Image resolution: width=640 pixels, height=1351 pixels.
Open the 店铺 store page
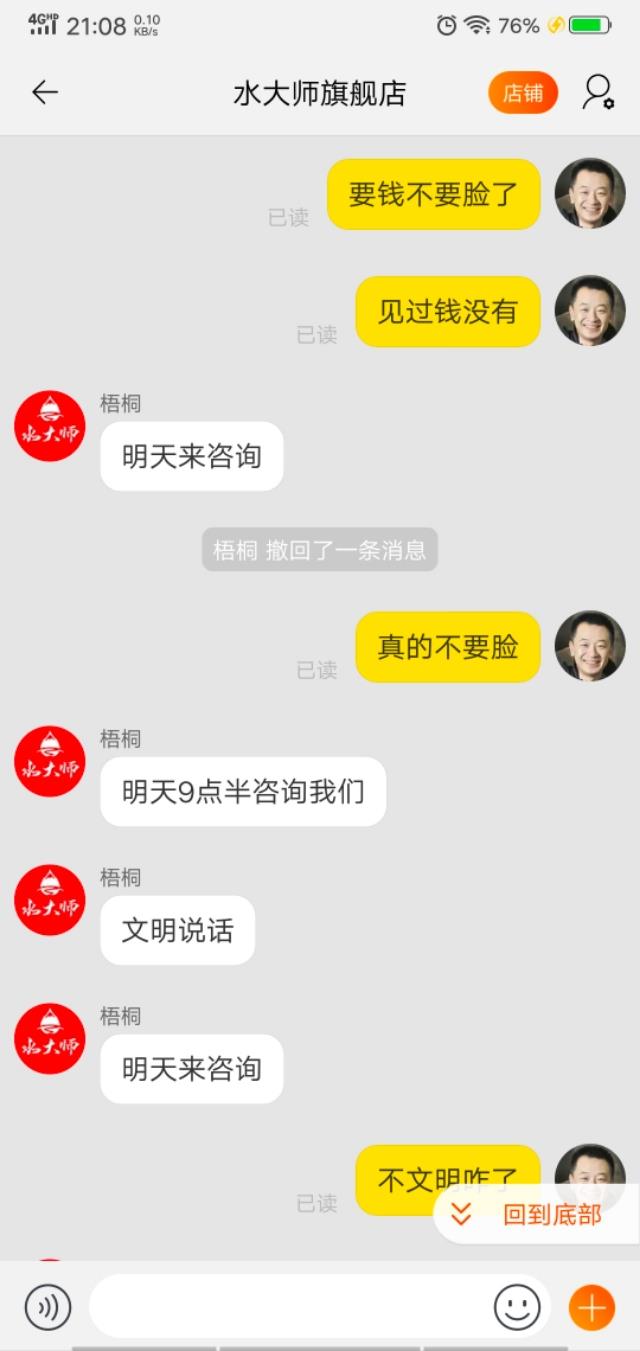(522, 93)
